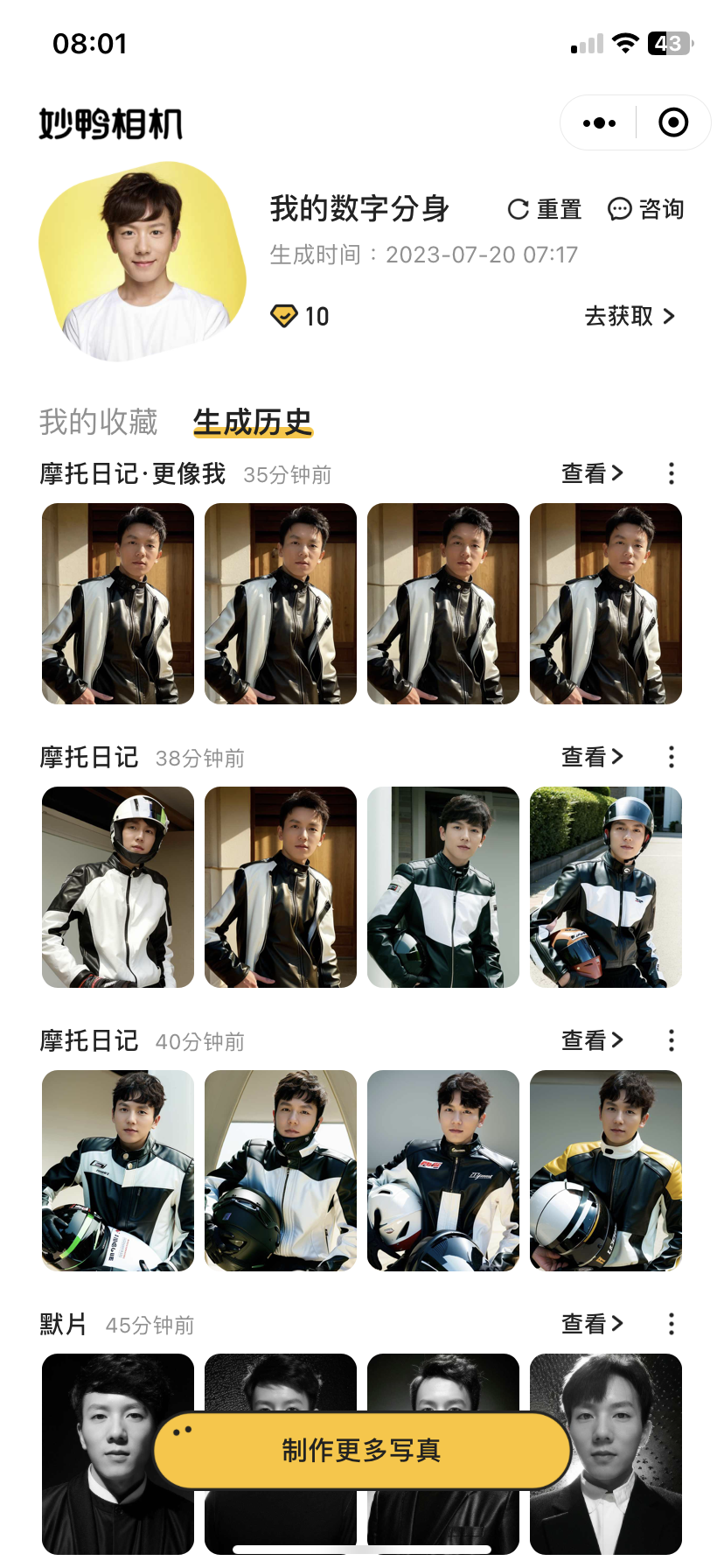This screenshot has width=724, height=1568.
Task: View the 默片 photo set via 查看
Action: click(x=592, y=1324)
